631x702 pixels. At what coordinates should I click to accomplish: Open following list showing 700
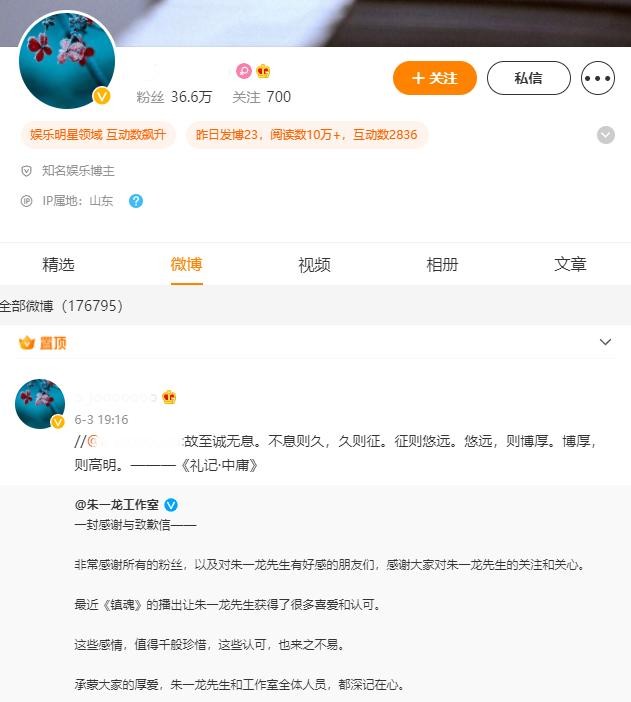tap(261, 97)
